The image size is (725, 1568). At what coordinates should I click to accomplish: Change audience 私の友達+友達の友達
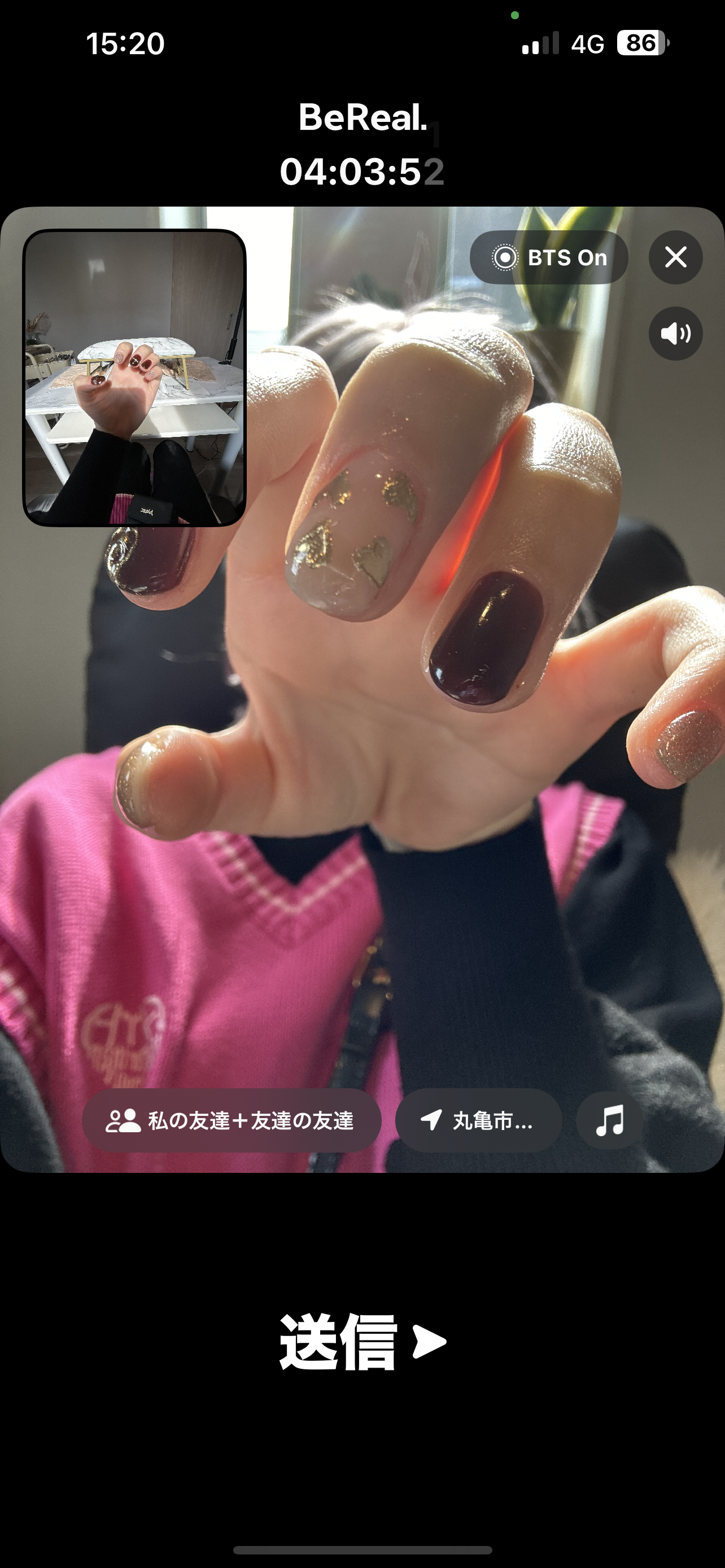tap(232, 1120)
